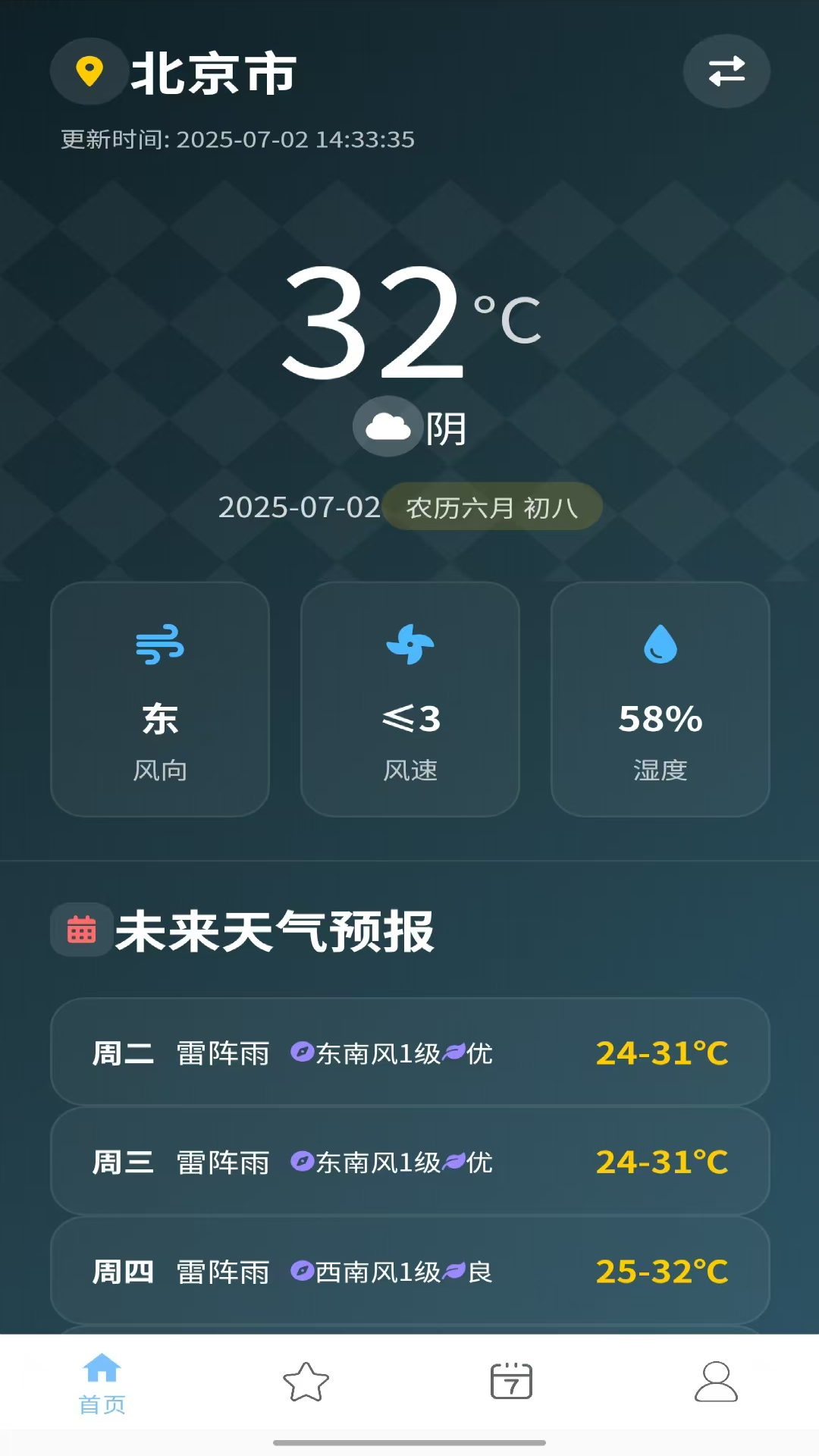Select the wind direction icon in 风向 card
This screenshot has height=1456, width=819.
point(159,645)
